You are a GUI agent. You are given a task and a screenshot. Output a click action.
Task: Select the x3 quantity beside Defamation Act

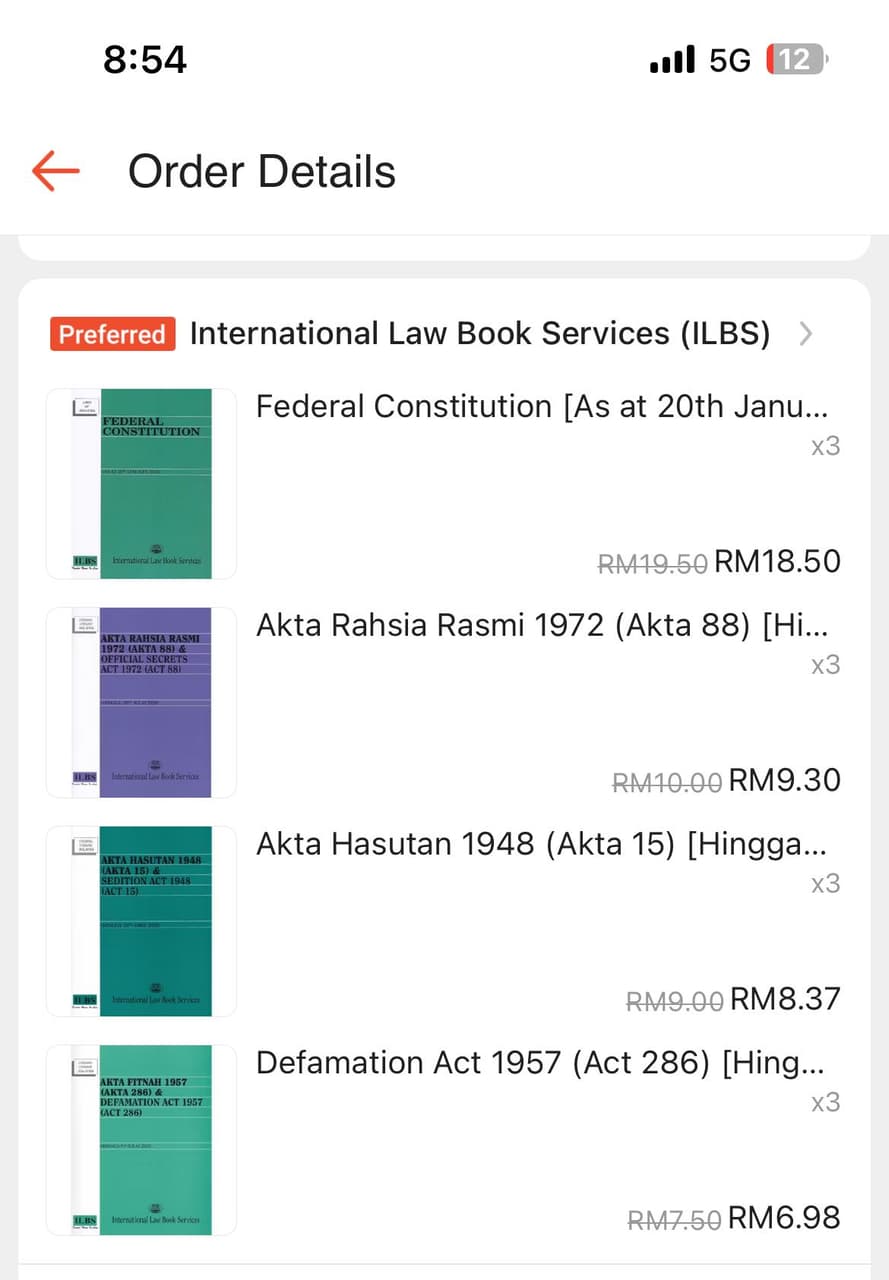(x=825, y=1102)
